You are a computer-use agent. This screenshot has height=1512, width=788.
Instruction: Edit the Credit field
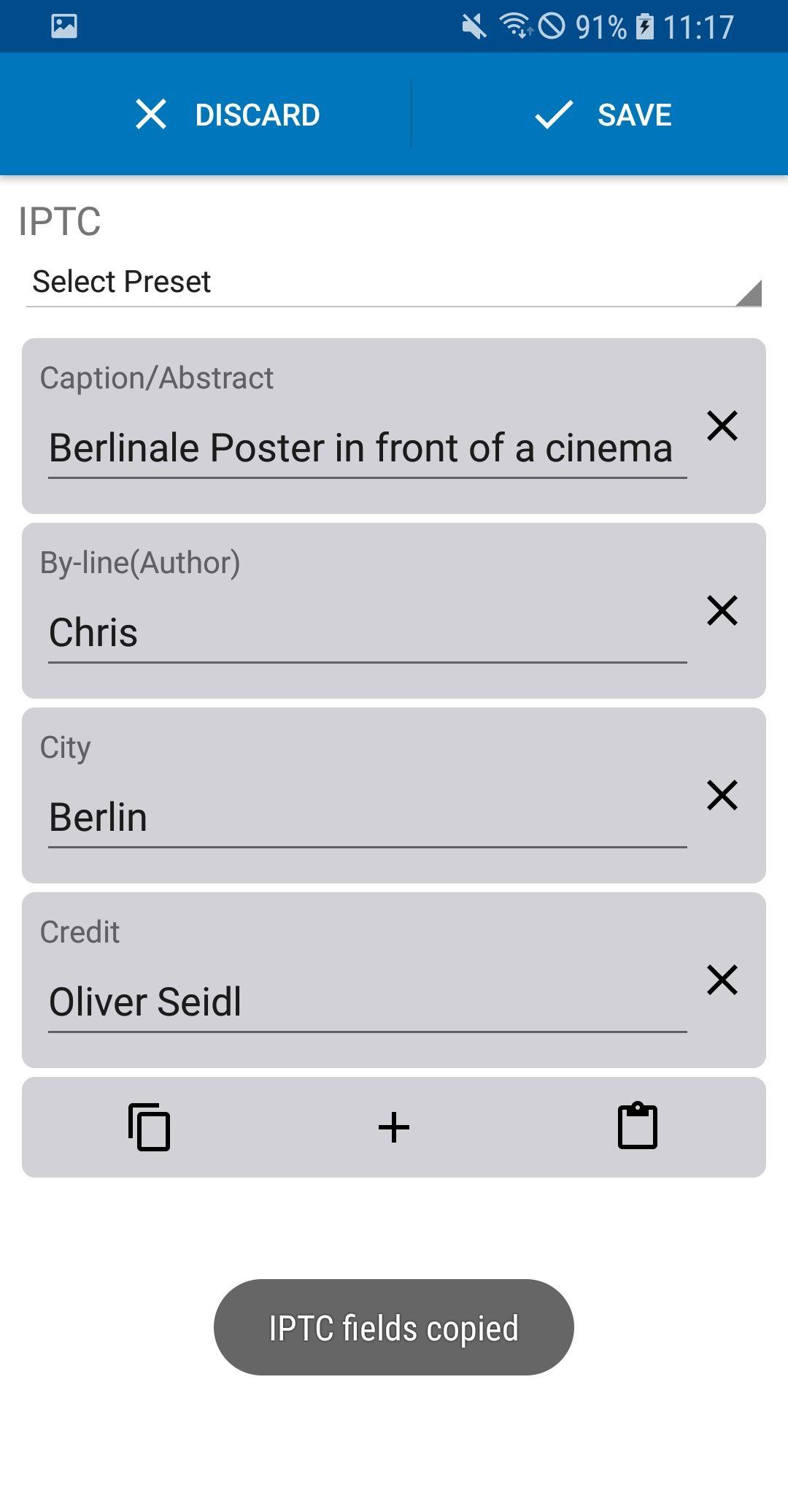point(367,1002)
